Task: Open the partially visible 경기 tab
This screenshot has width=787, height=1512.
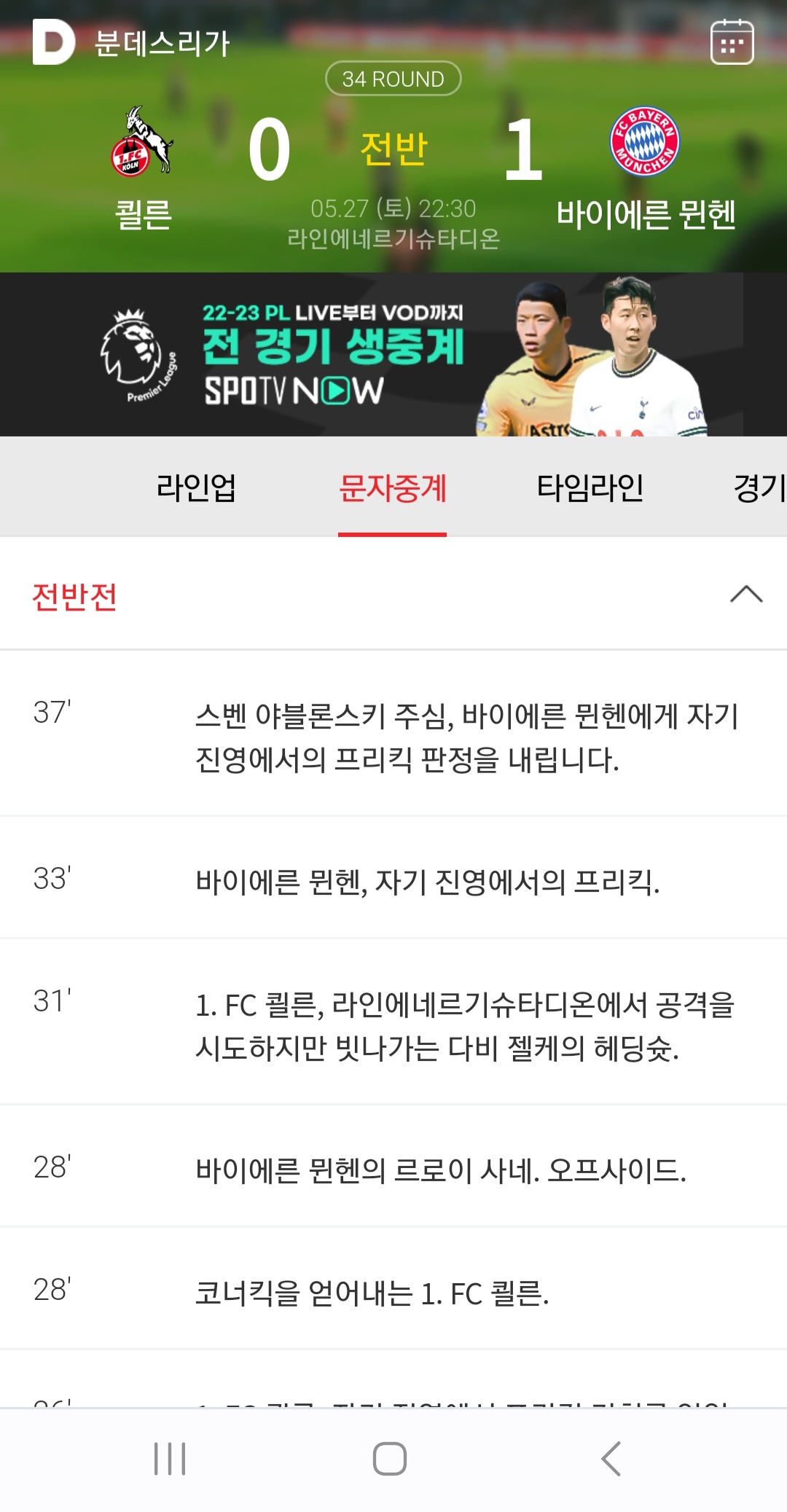Action: tap(759, 487)
